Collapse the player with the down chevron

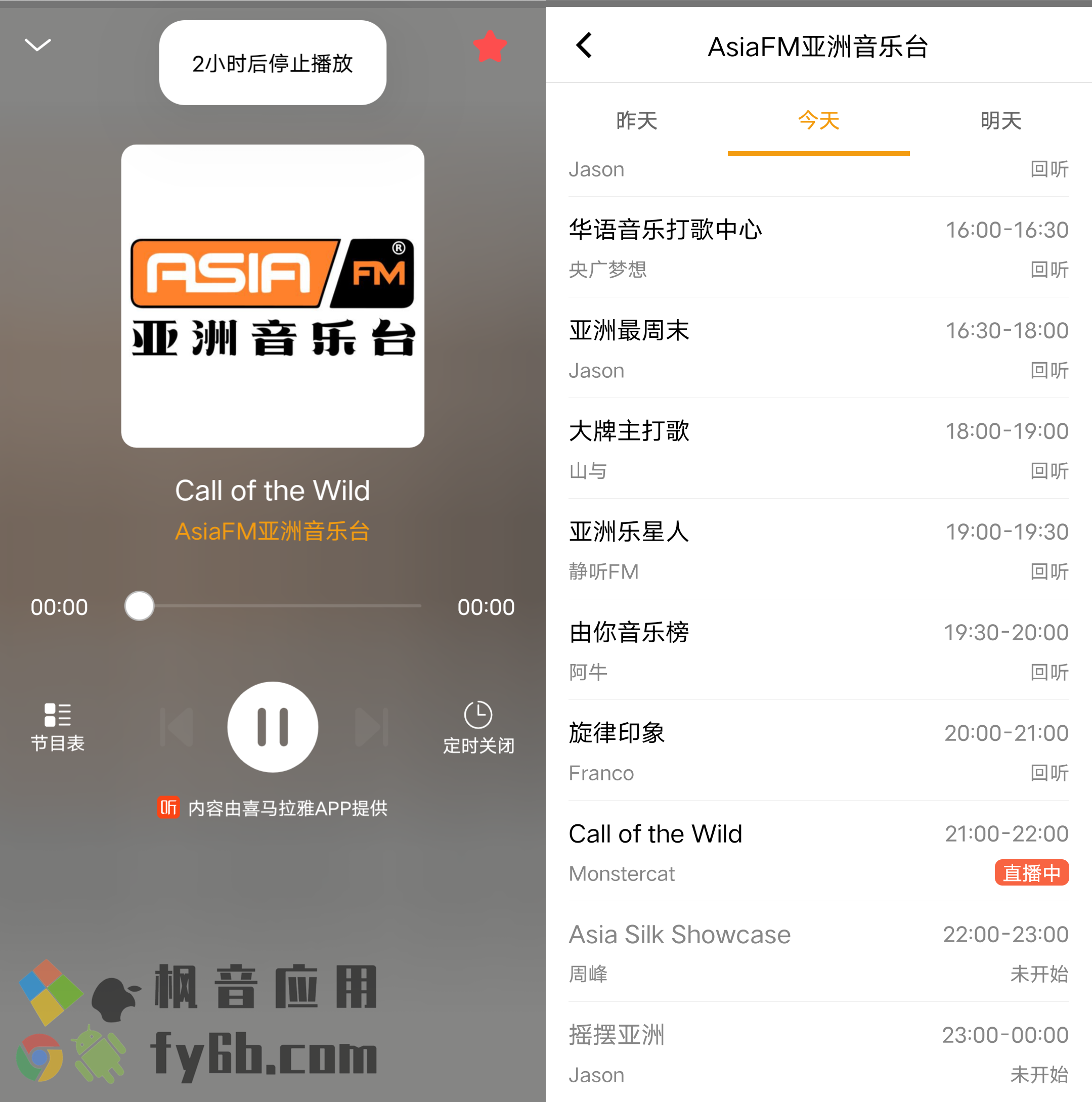(x=37, y=45)
